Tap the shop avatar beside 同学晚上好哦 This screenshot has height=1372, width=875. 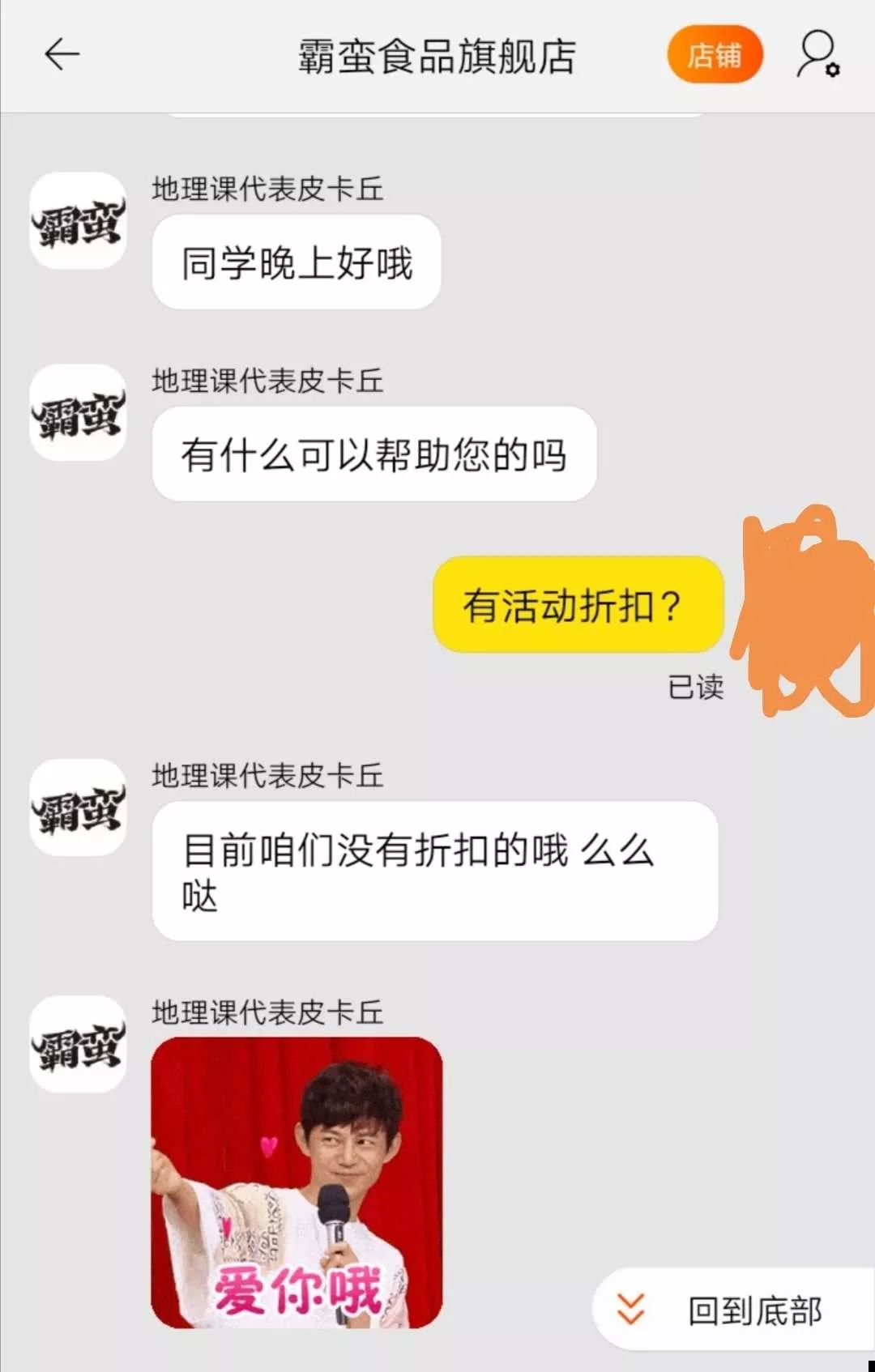pos(78,220)
